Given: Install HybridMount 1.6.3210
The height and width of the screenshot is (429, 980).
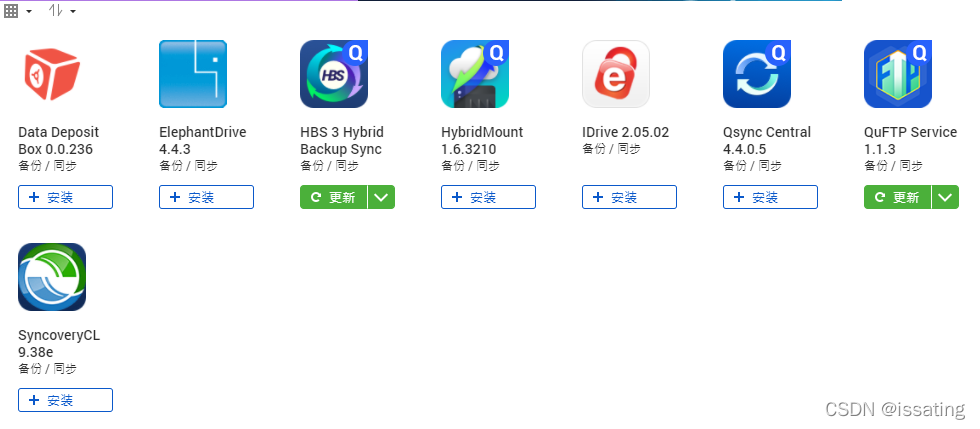Looking at the screenshot, I should [488, 198].
